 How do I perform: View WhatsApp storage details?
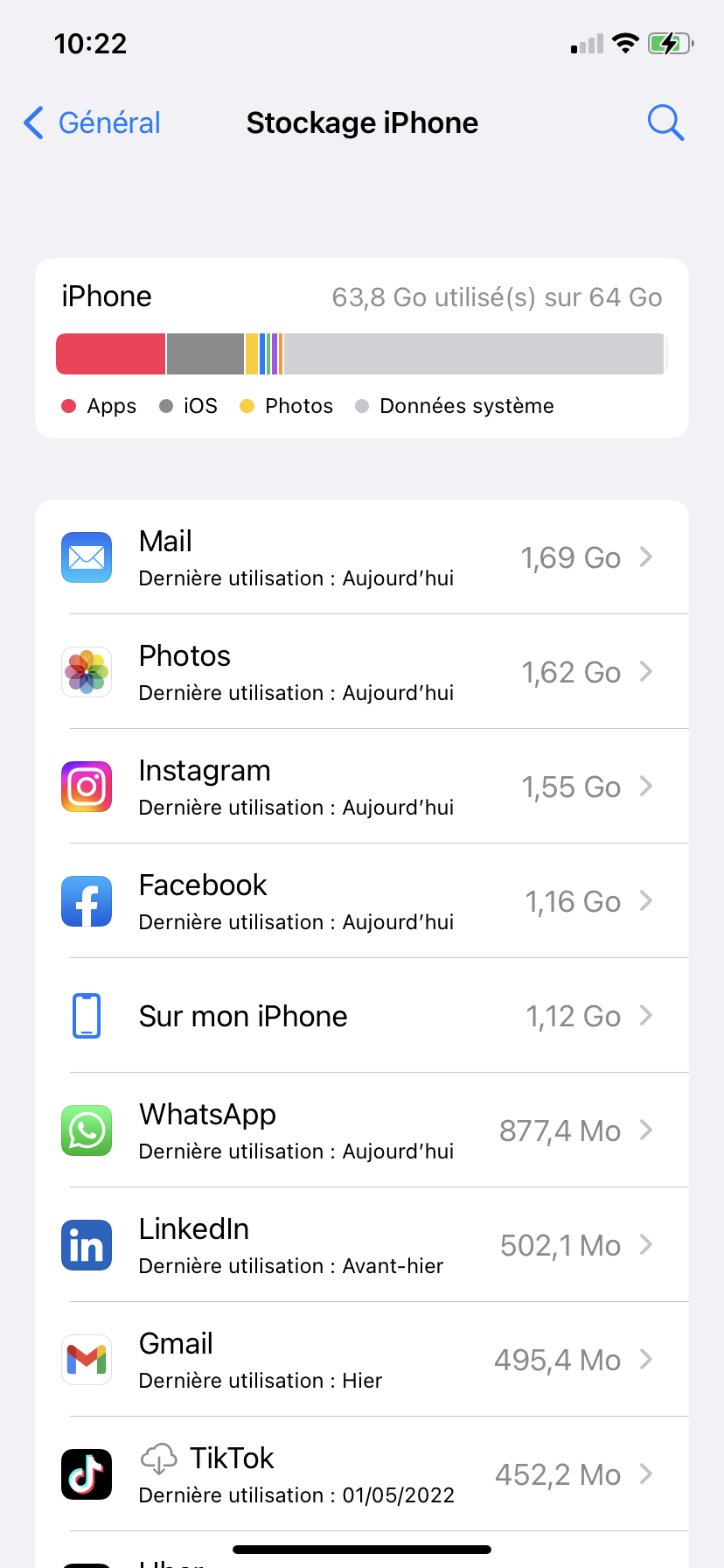[362, 1130]
